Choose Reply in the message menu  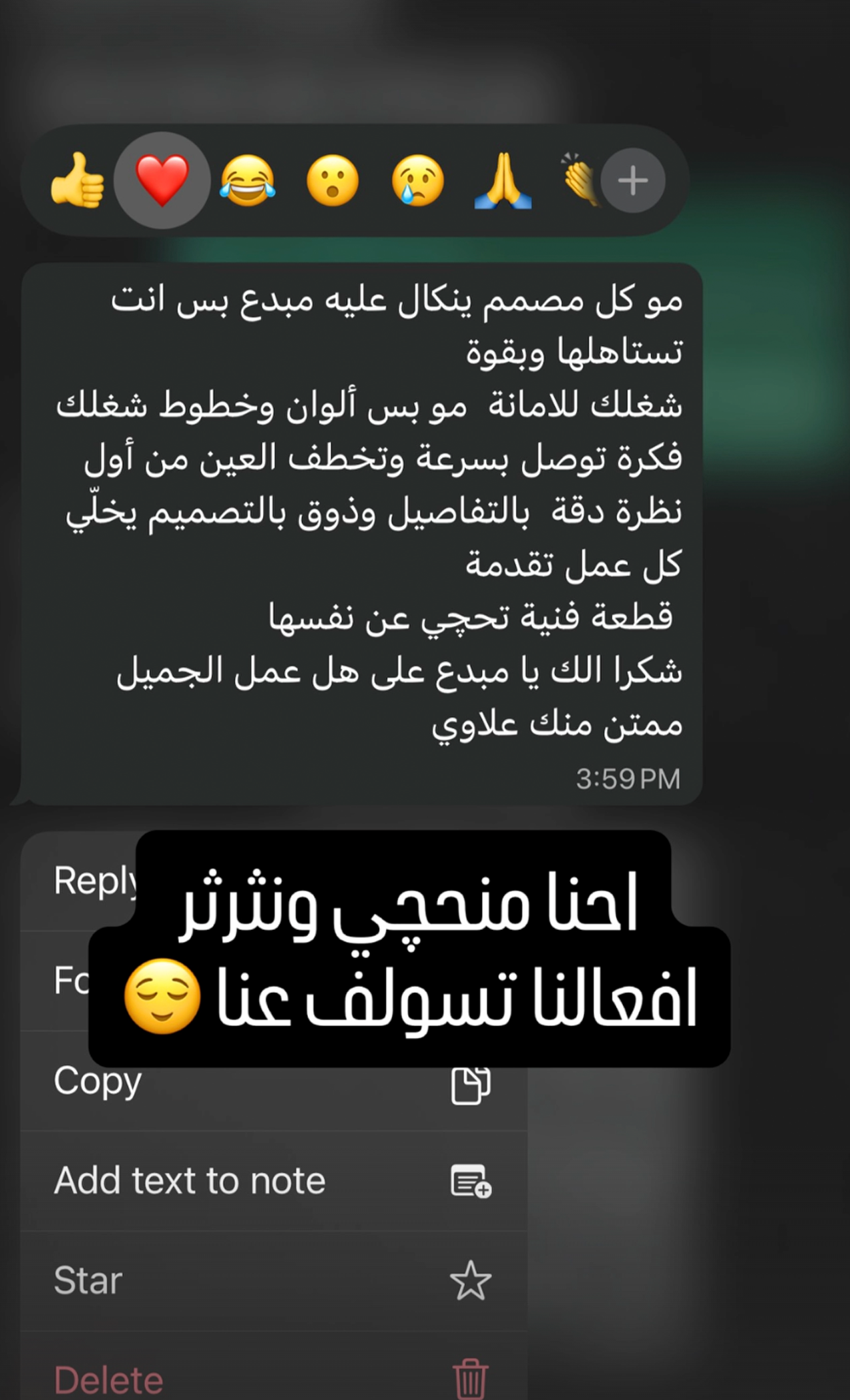[92, 881]
